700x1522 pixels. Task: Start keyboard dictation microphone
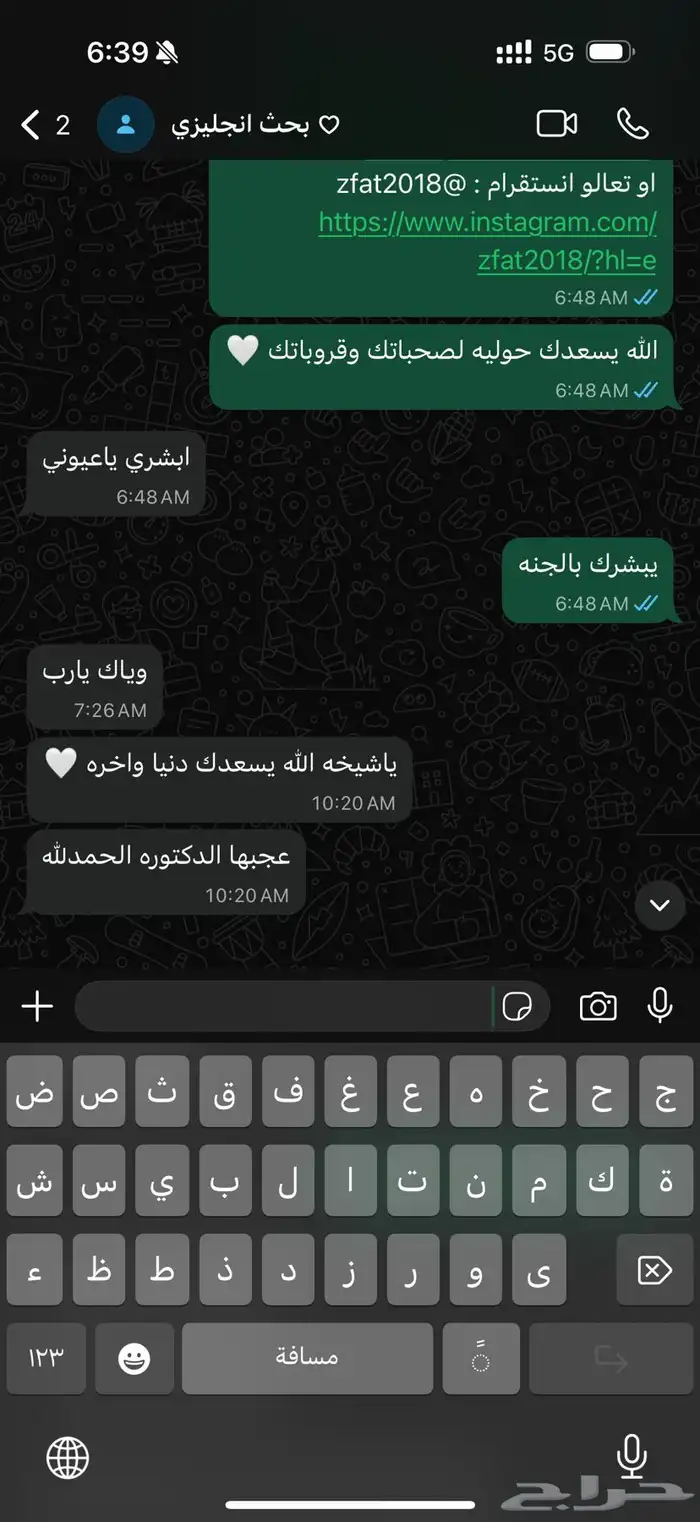tap(632, 1456)
